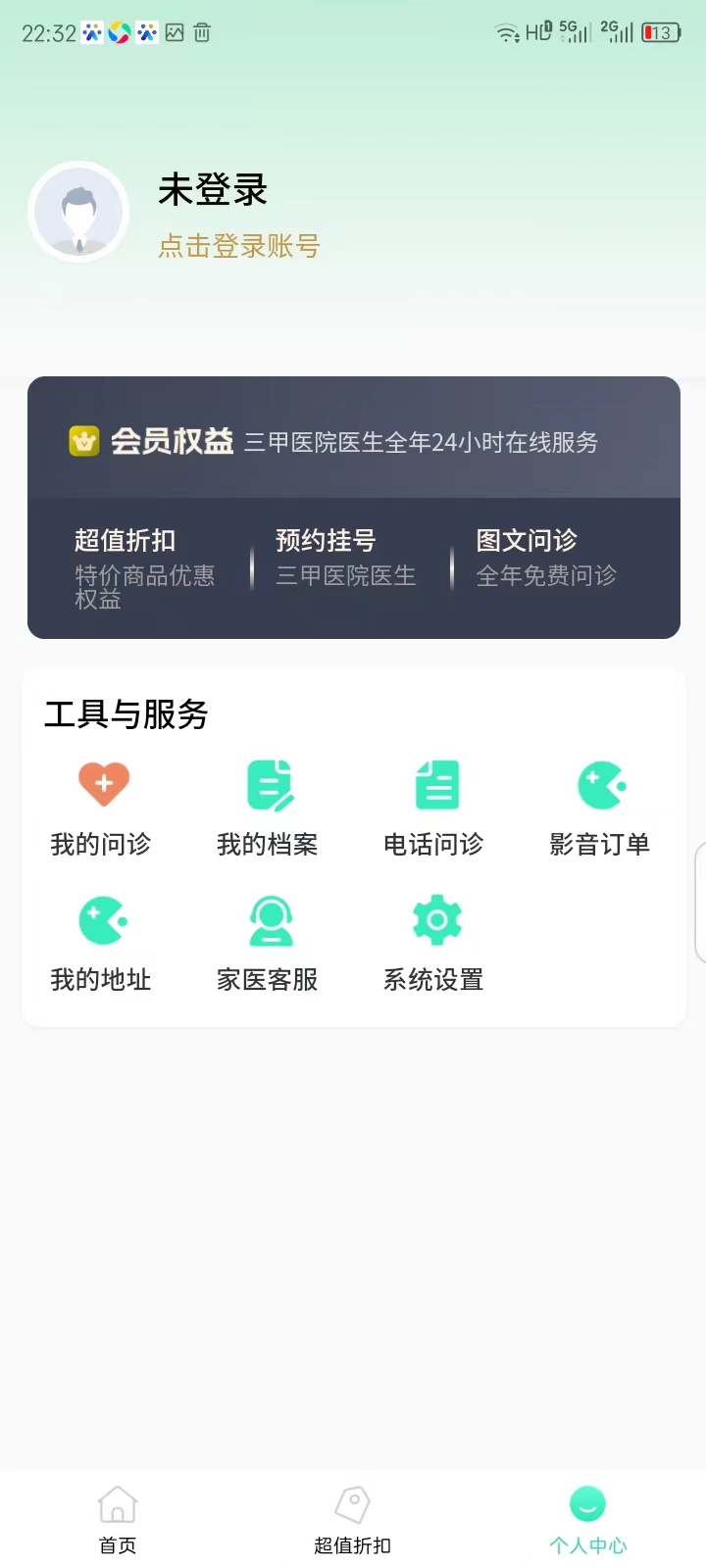The width and height of the screenshot is (706, 1568).
Task: Contact 家医客服 customer service icon
Action: [x=270, y=919]
